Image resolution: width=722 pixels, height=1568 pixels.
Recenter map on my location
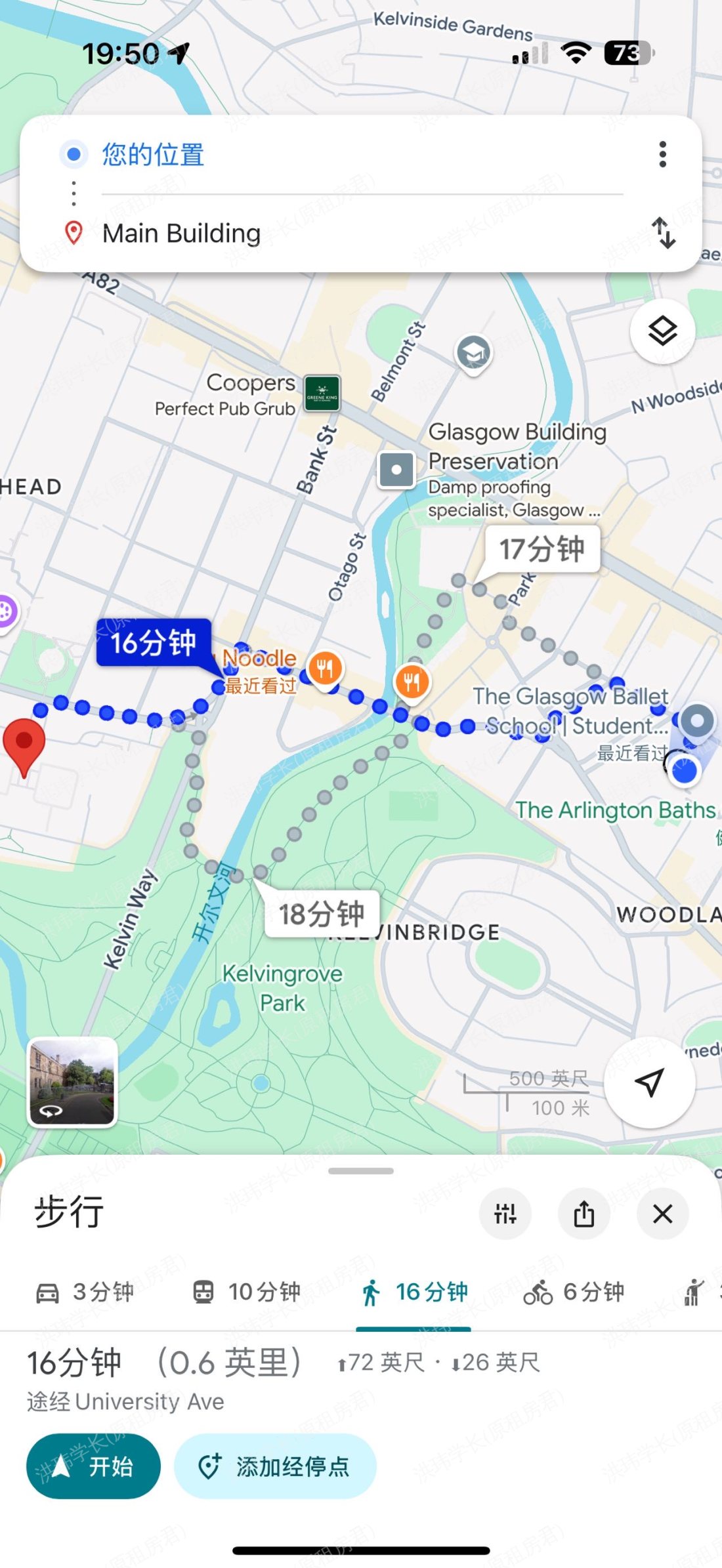[x=649, y=1083]
